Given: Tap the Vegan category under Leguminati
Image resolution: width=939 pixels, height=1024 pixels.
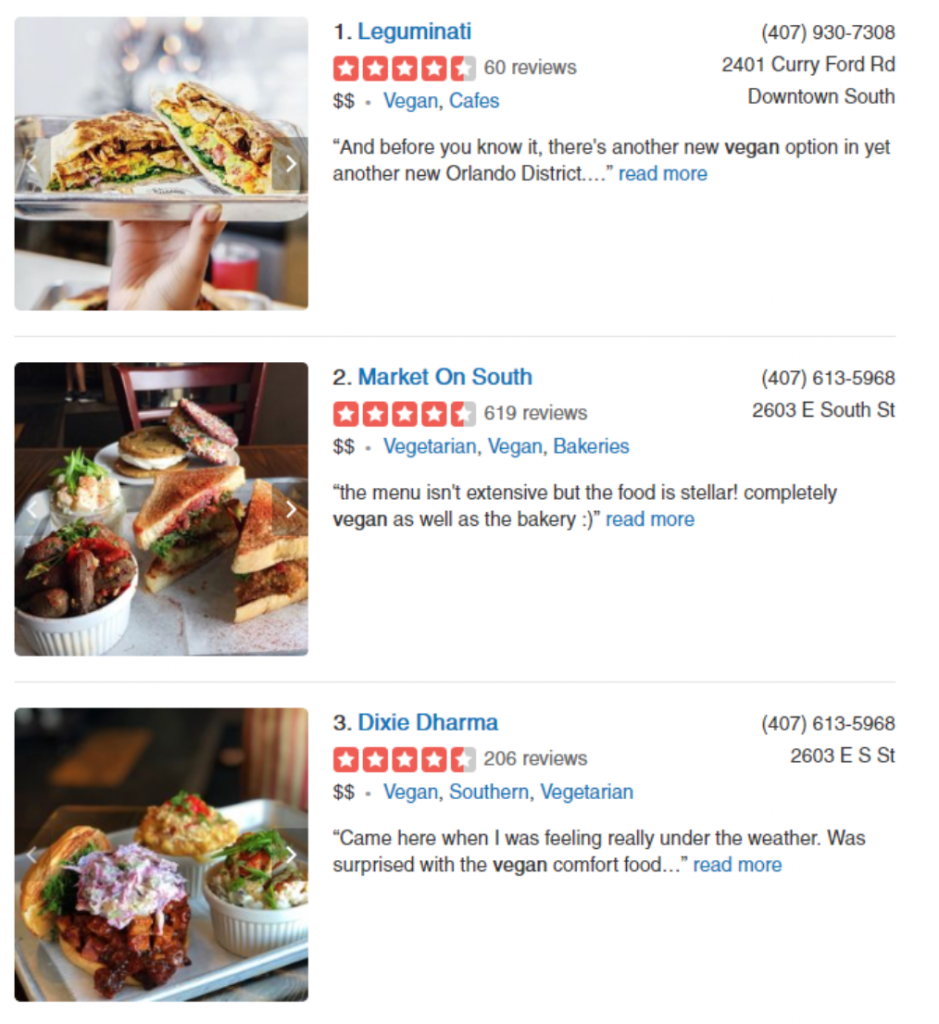Looking at the screenshot, I should click(x=410, y=101).
